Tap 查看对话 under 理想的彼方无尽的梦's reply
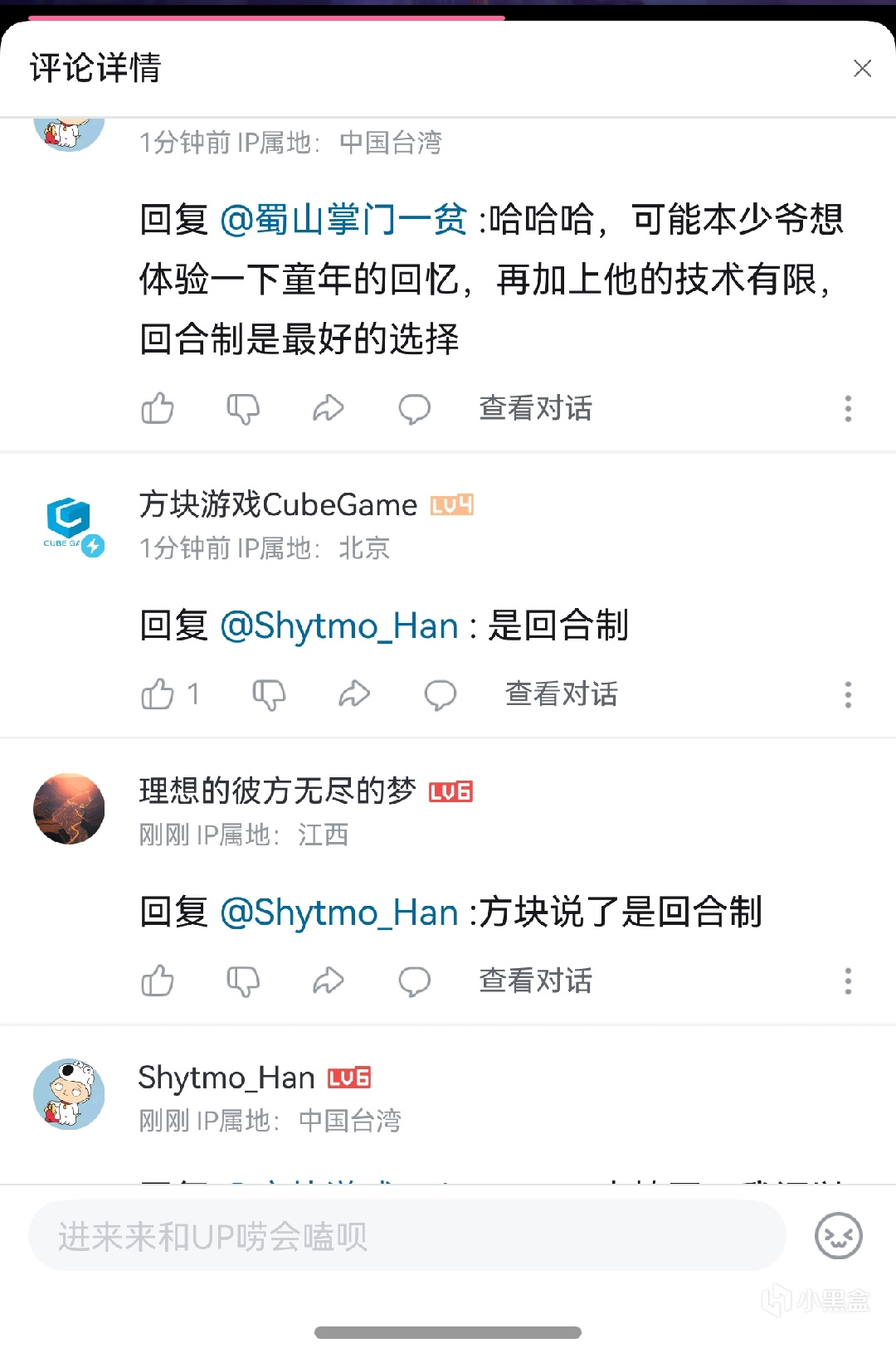The width and height of the screenshot is (896, 1348). pyautogui.click(x=536, y=981)
